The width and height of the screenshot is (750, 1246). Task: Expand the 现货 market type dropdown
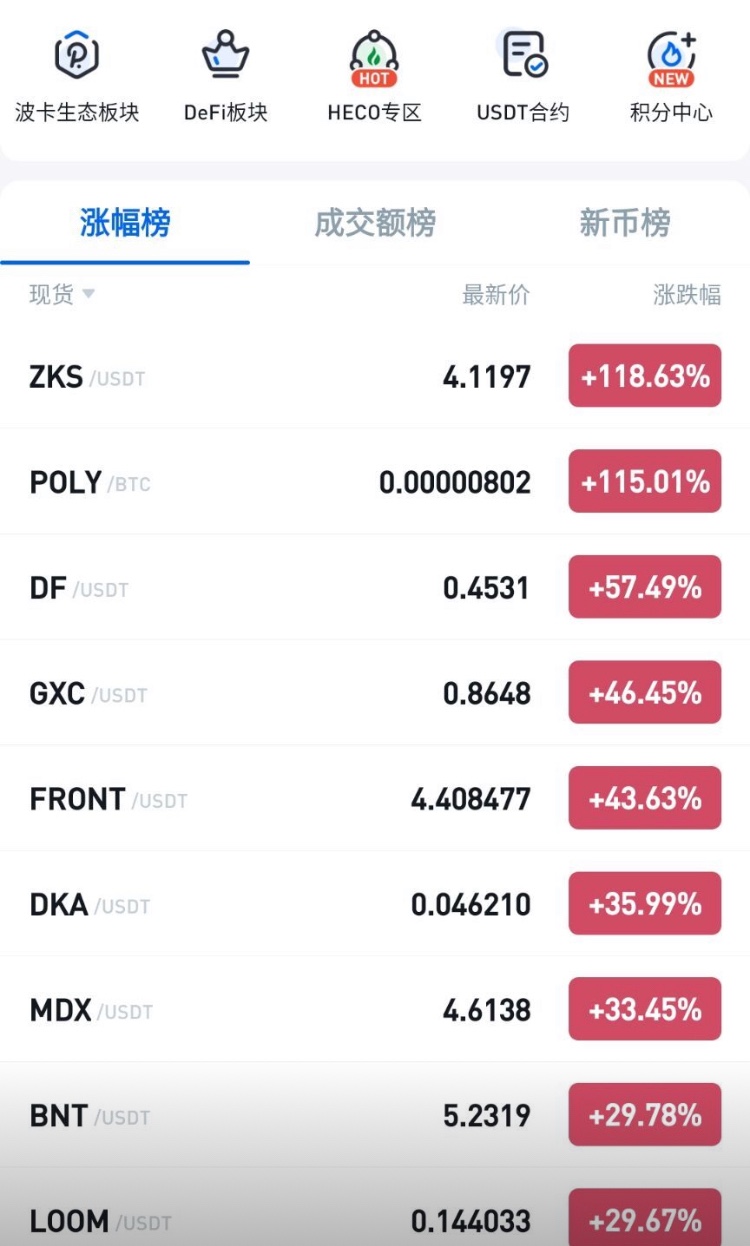(62, 294)
